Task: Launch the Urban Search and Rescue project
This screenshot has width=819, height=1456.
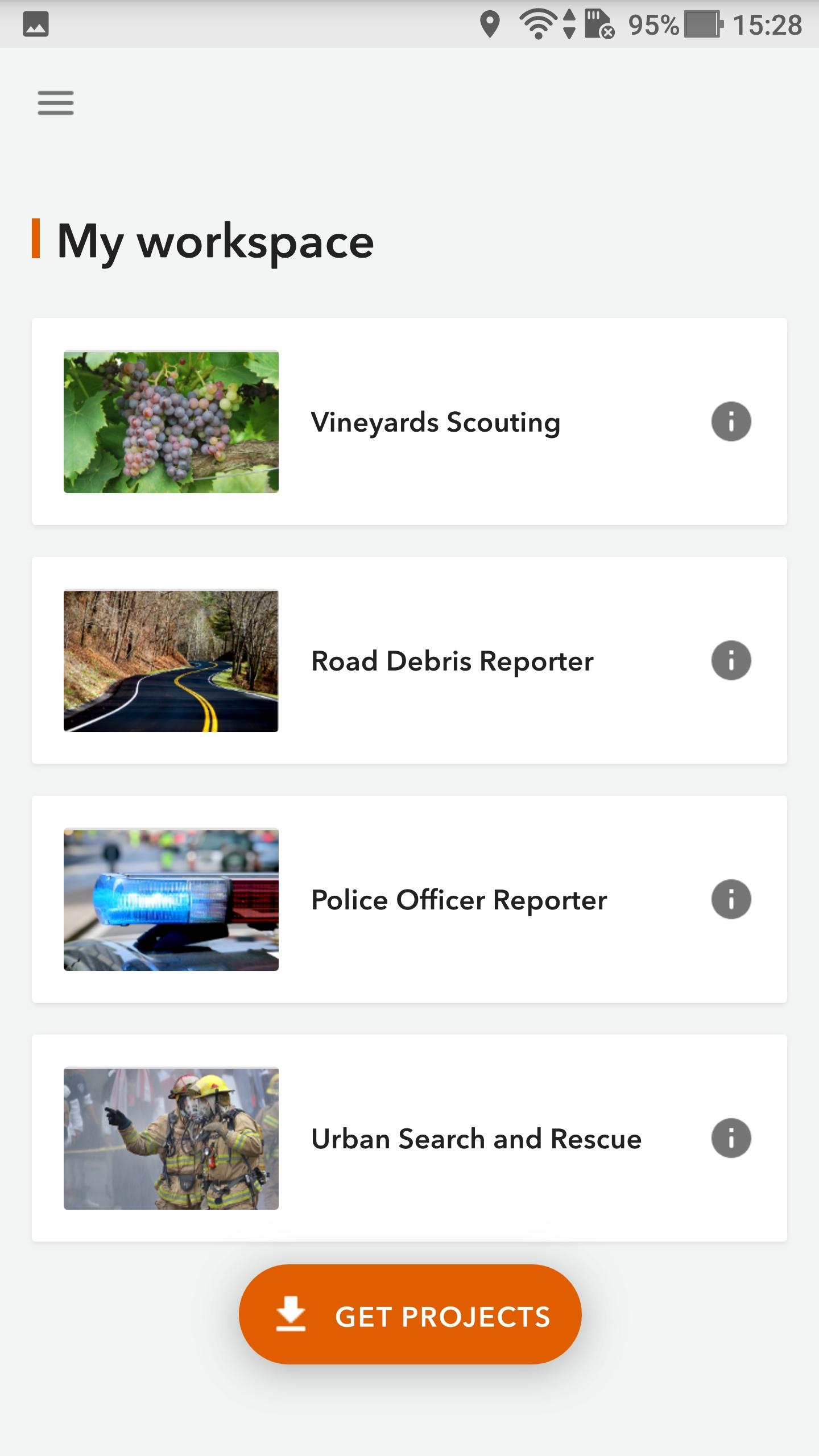Action: (x=475, y=1139)
